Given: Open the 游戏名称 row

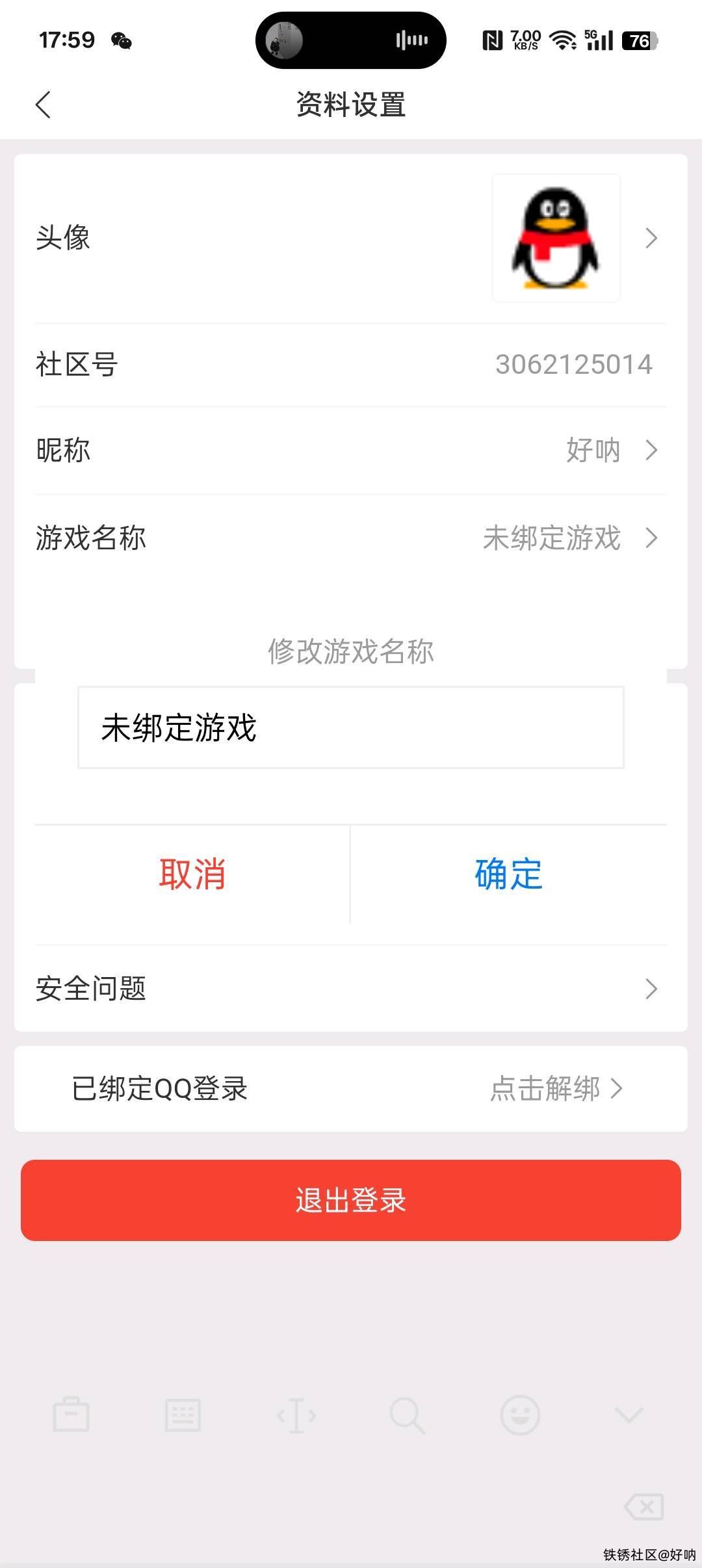Looking at the screenshot, I should [351, 538].
